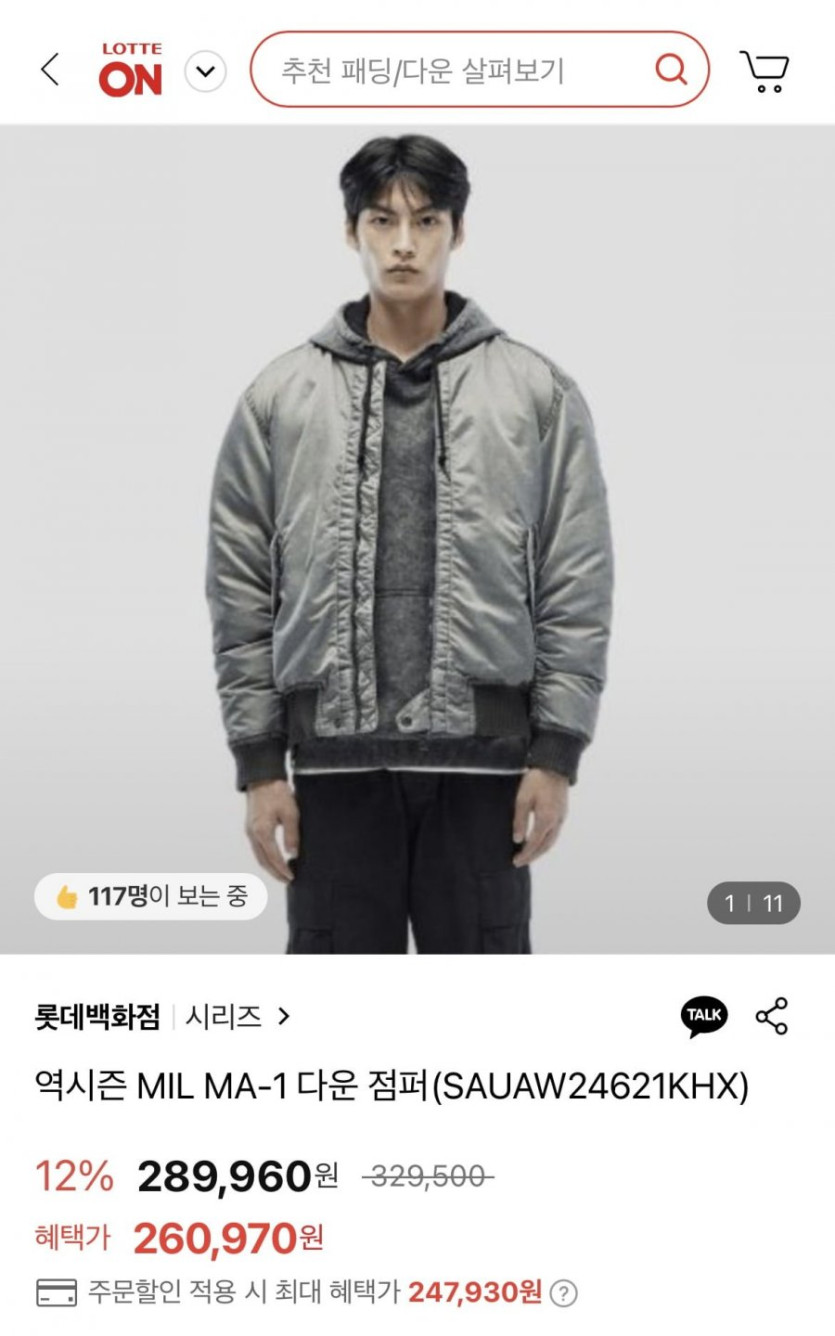Go back to the previous page

click(x=50, y=70)
